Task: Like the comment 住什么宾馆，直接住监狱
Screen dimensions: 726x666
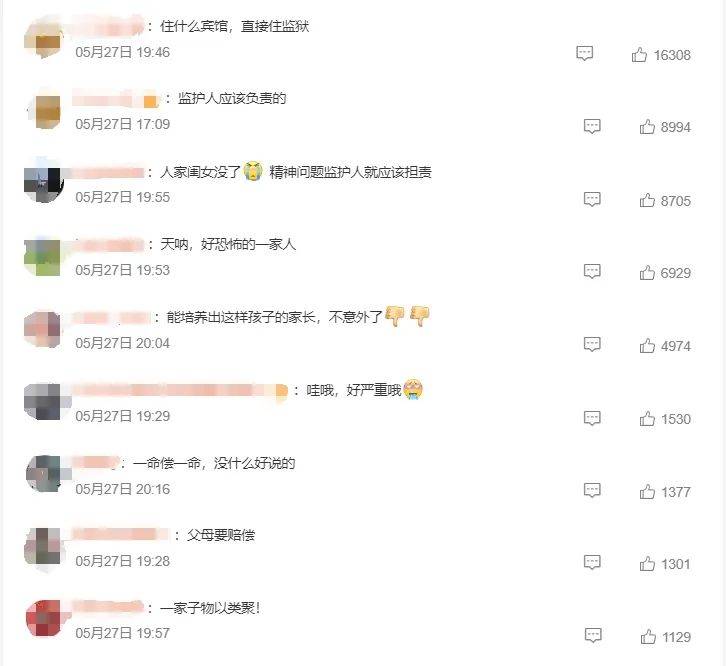Action: [x=640, y=55]
